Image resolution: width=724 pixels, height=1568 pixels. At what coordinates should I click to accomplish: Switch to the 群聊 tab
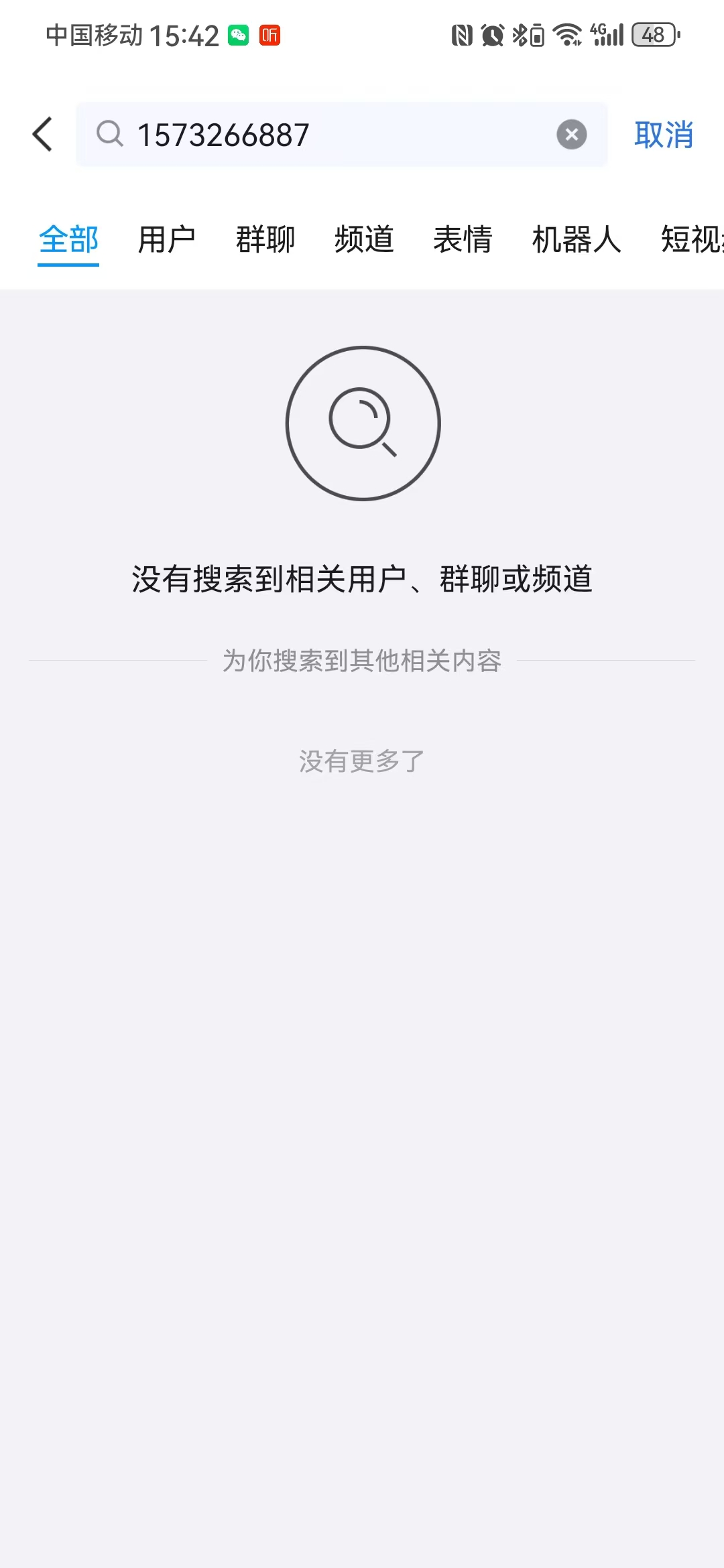(265, 239)
